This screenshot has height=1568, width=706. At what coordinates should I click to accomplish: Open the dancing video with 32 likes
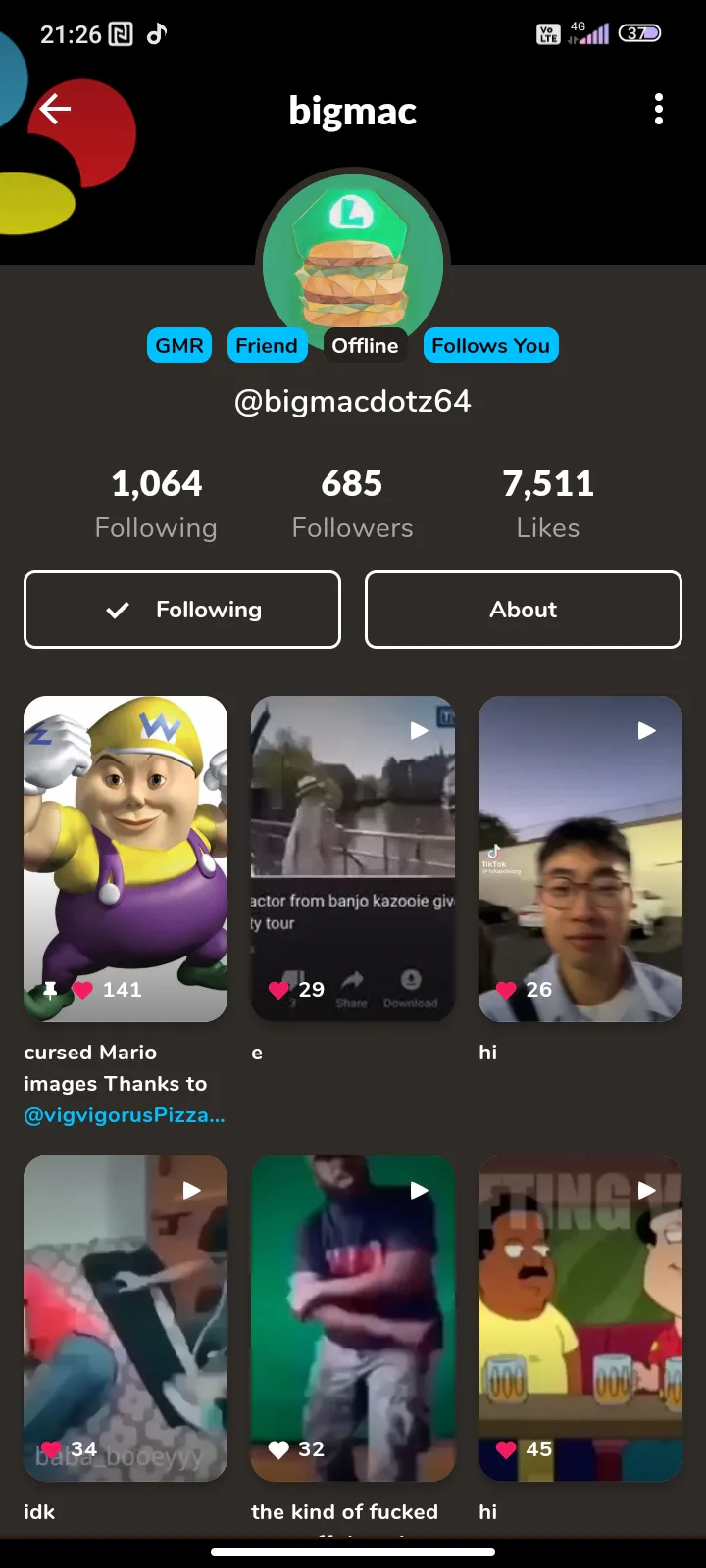(x=353, y=1318)
